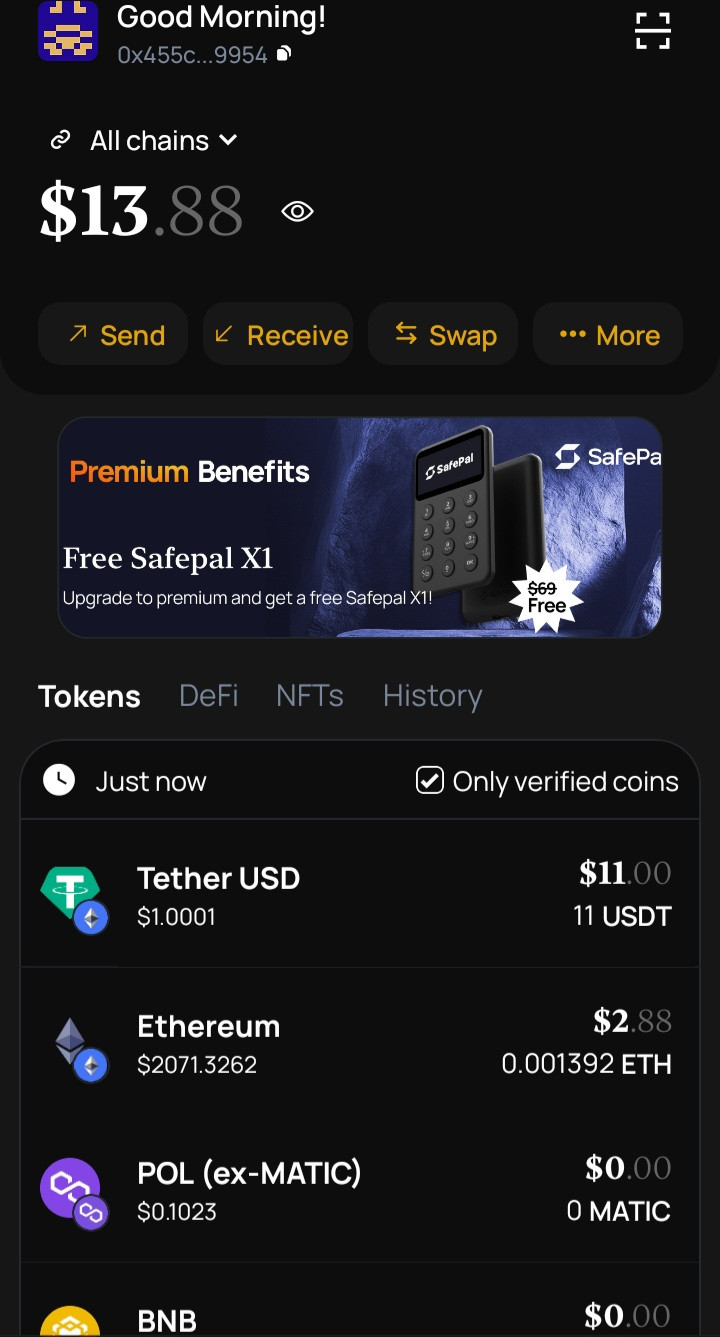Copy the wallet address 0x455c...9954
Image resolution: width=720 pixels, height=1337 pixels.
(284, 54)
